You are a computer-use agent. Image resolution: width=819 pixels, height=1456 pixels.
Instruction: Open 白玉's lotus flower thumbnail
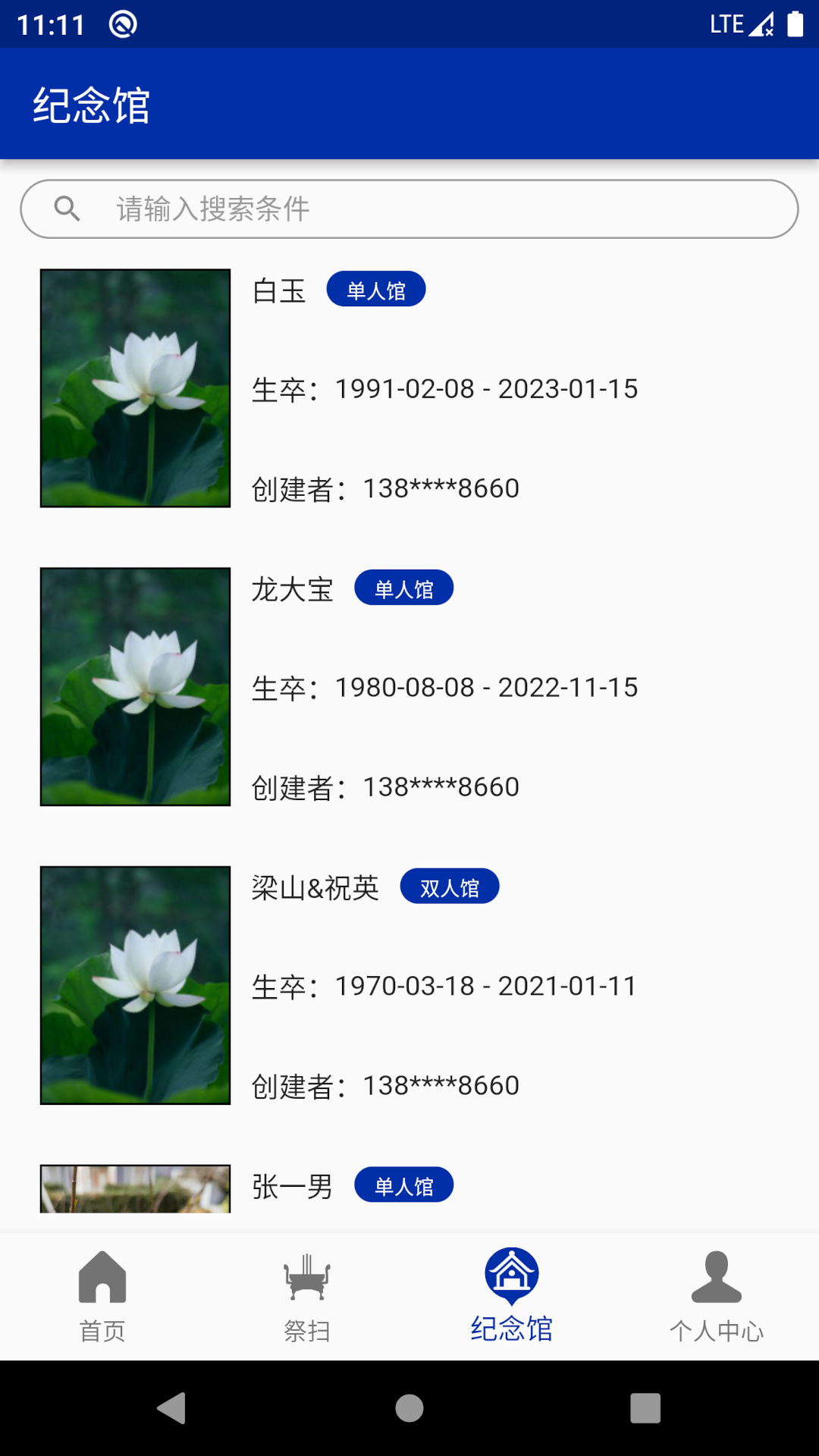(135, 387)
